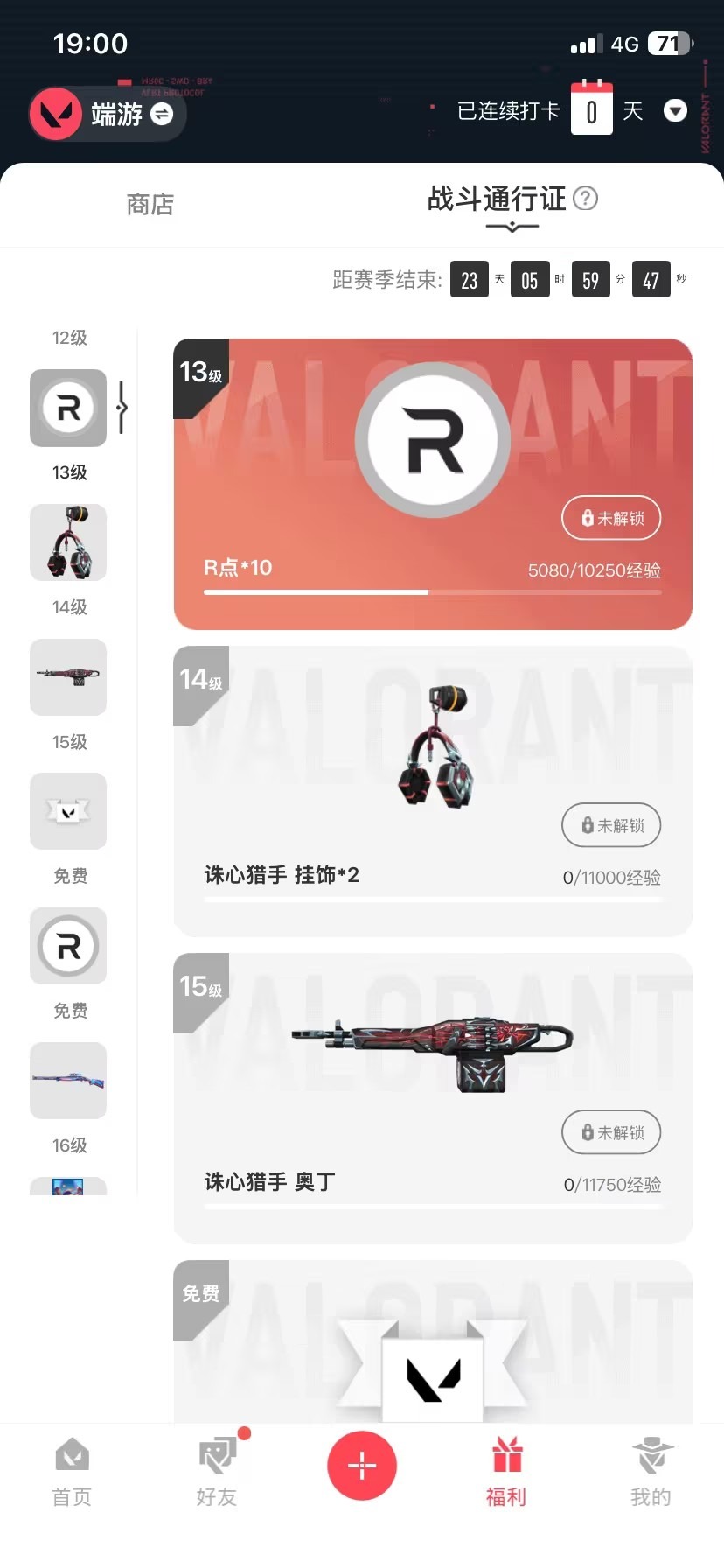
Task: Switch to the 商店 tab
Action: click(x=150, y=204)
